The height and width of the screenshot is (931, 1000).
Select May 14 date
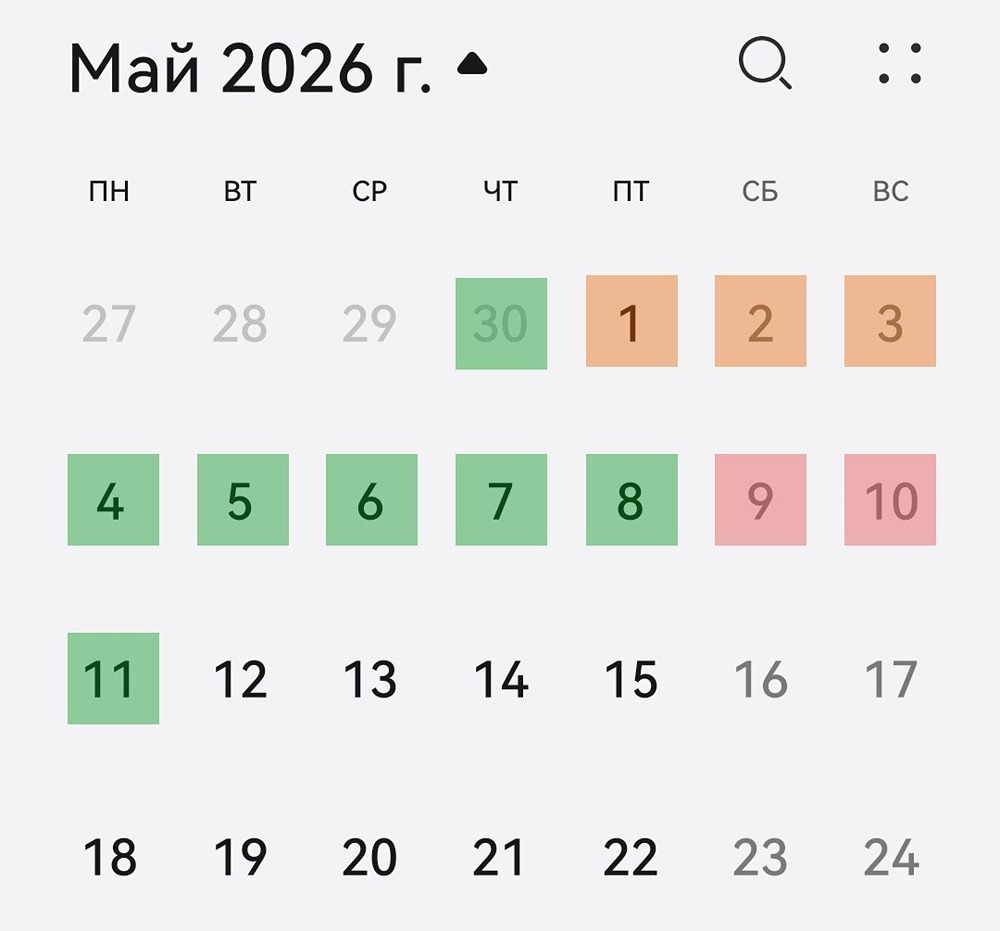[501, 679]
